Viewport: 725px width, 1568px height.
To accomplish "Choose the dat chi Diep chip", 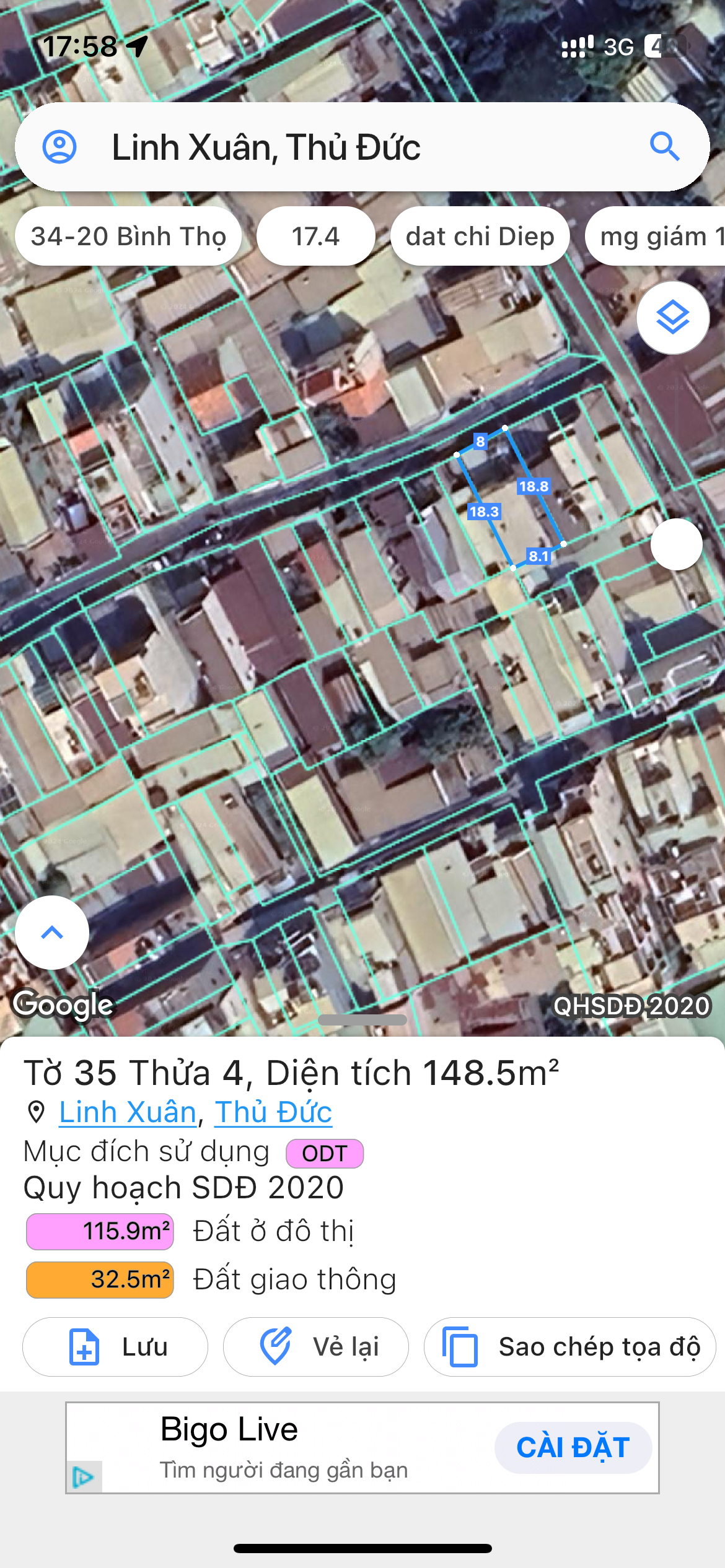I will coord(480,236).
